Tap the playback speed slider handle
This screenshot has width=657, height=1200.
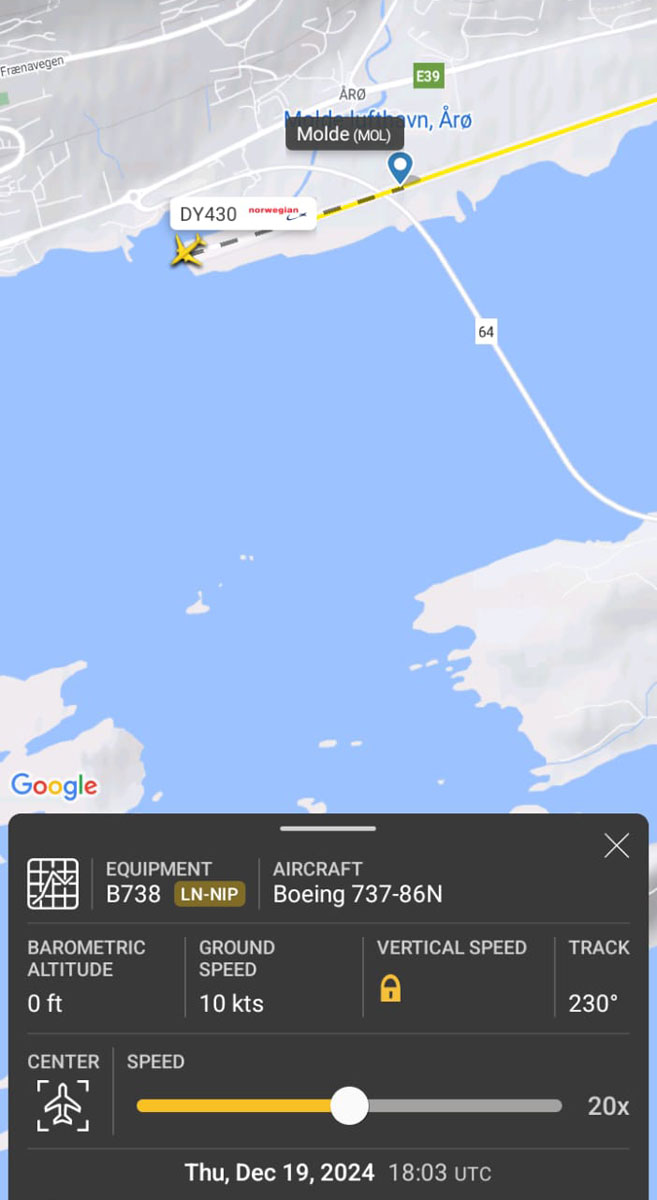pos(349,1106)
